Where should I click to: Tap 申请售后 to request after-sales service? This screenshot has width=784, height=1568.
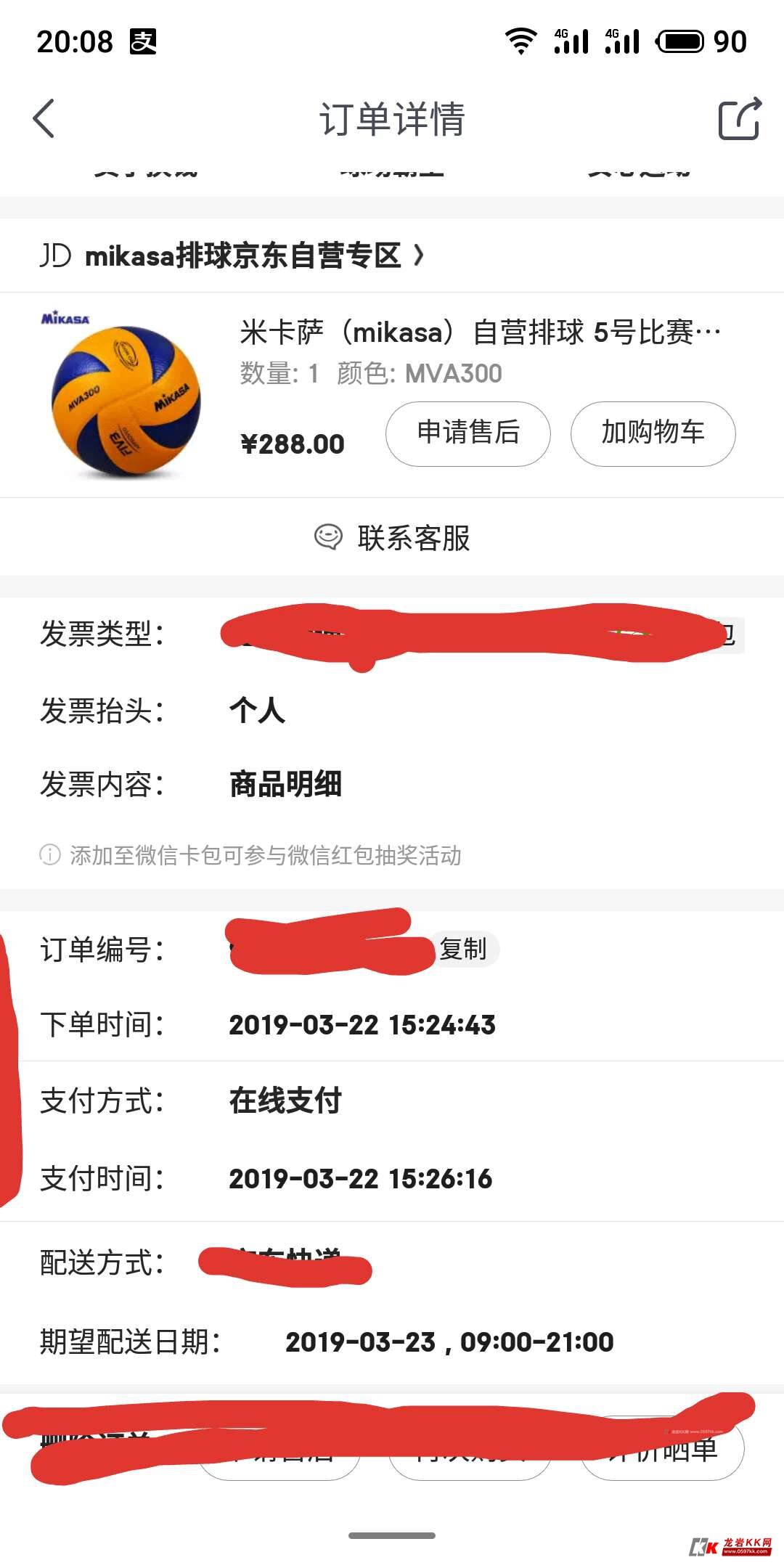point(467,433)
